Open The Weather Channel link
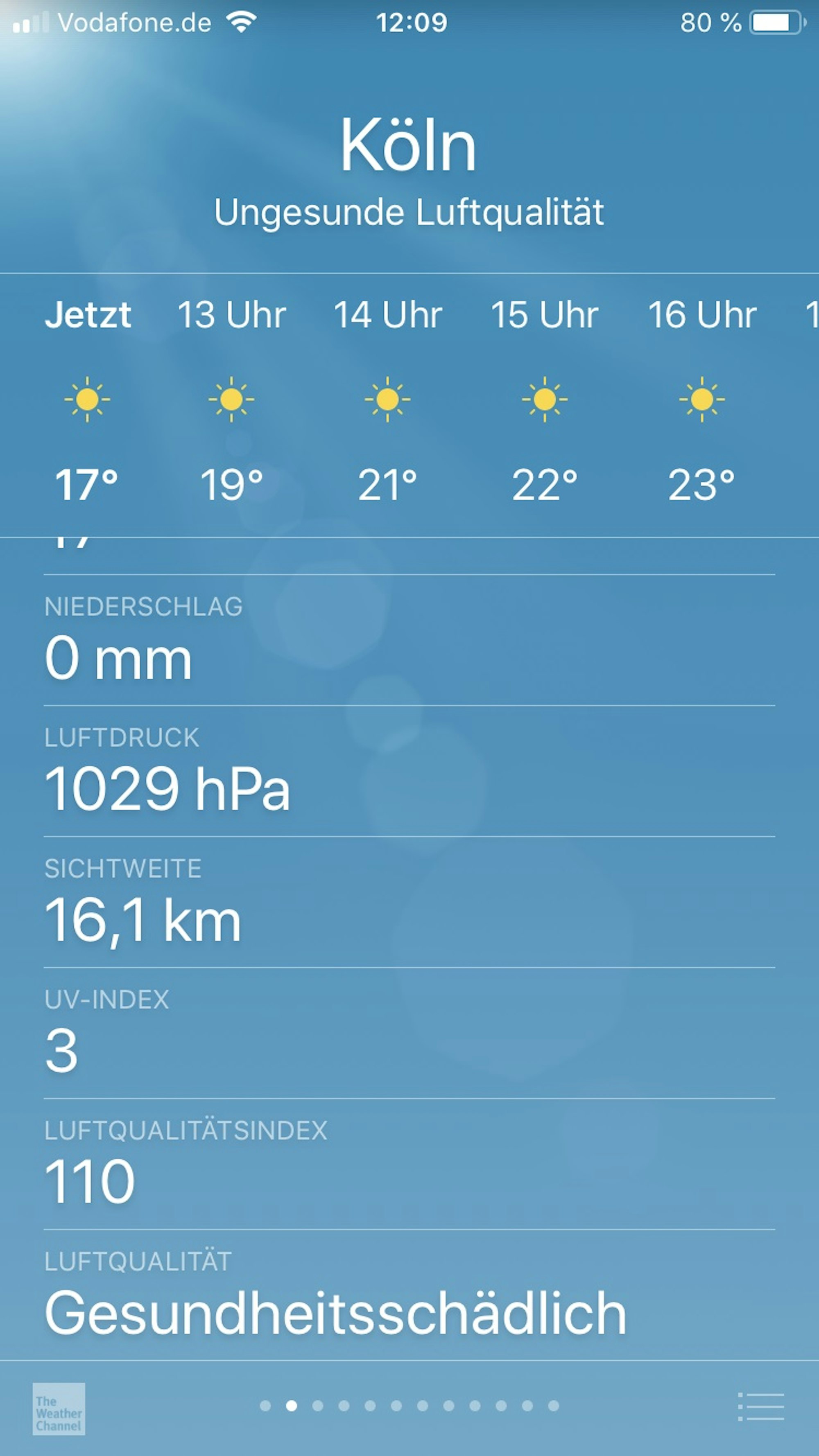Viewport: 819px width, 1456px height. point(59,1409)
